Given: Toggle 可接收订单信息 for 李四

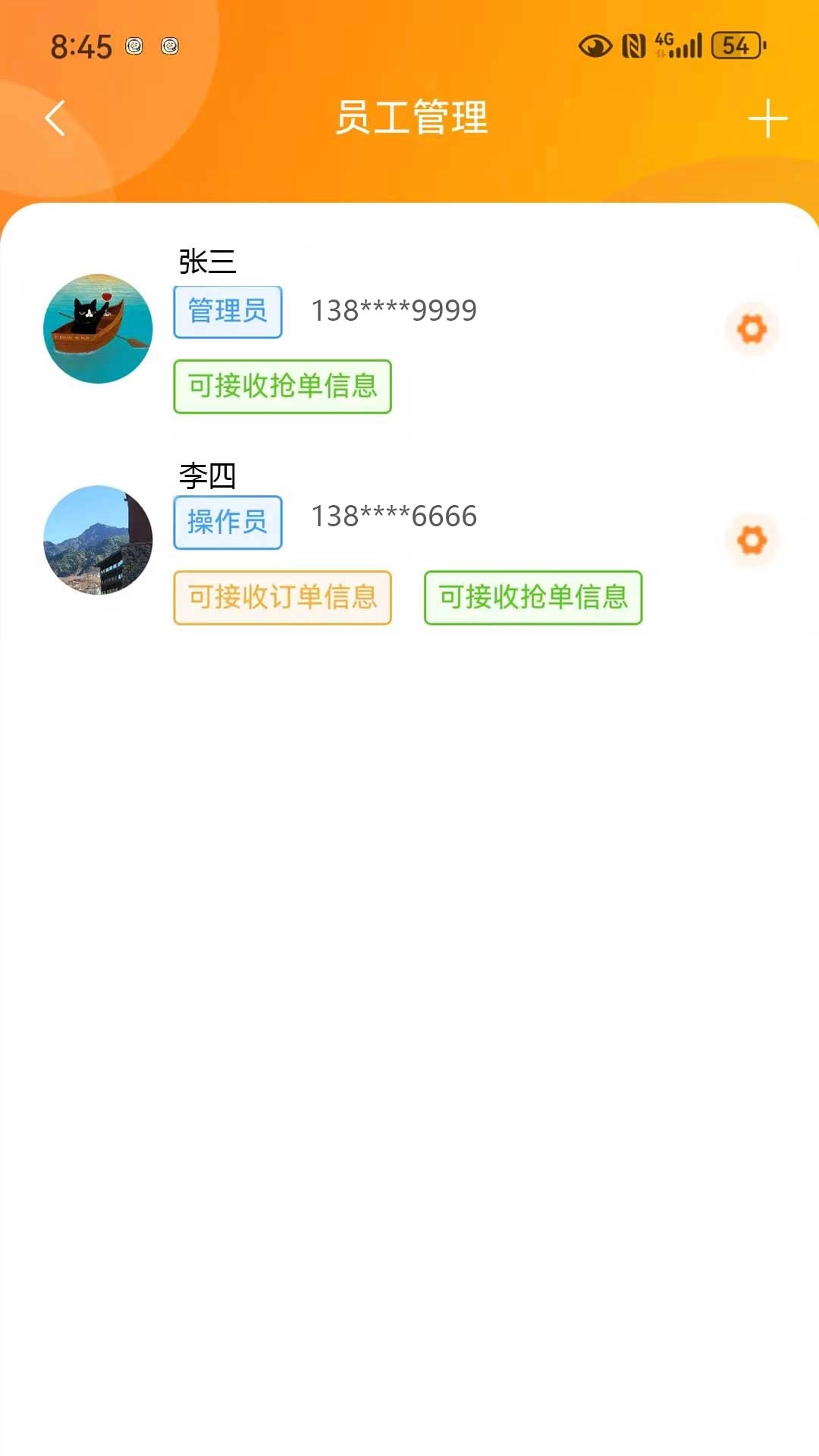Looking at the screenshot, I should [281, 597].
